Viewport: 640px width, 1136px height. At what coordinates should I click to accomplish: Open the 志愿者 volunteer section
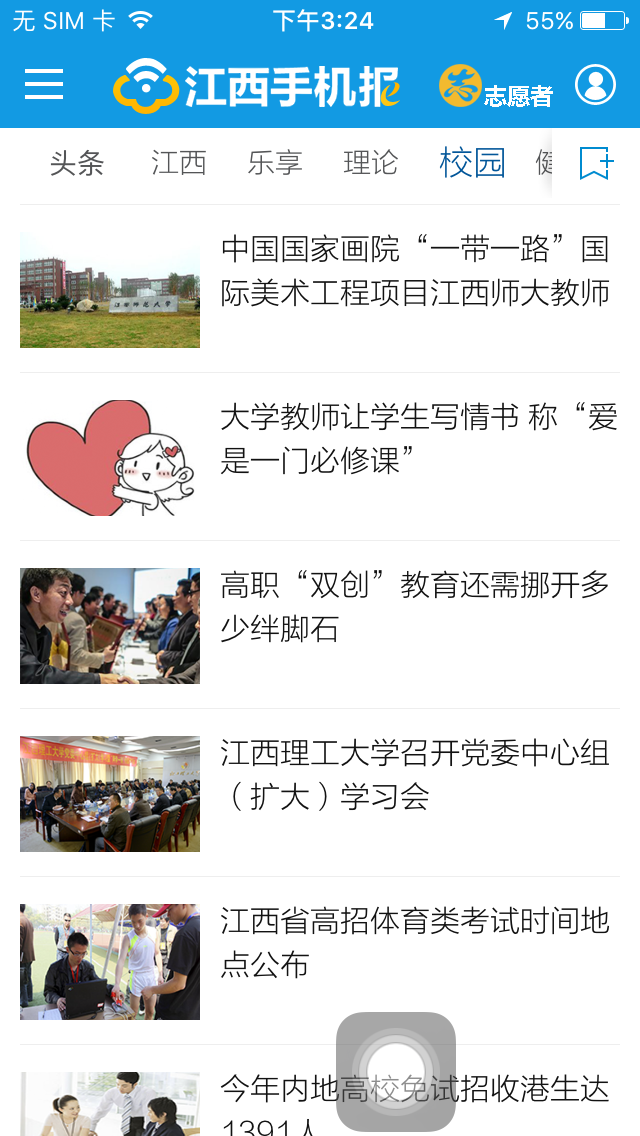pos(496,87)
